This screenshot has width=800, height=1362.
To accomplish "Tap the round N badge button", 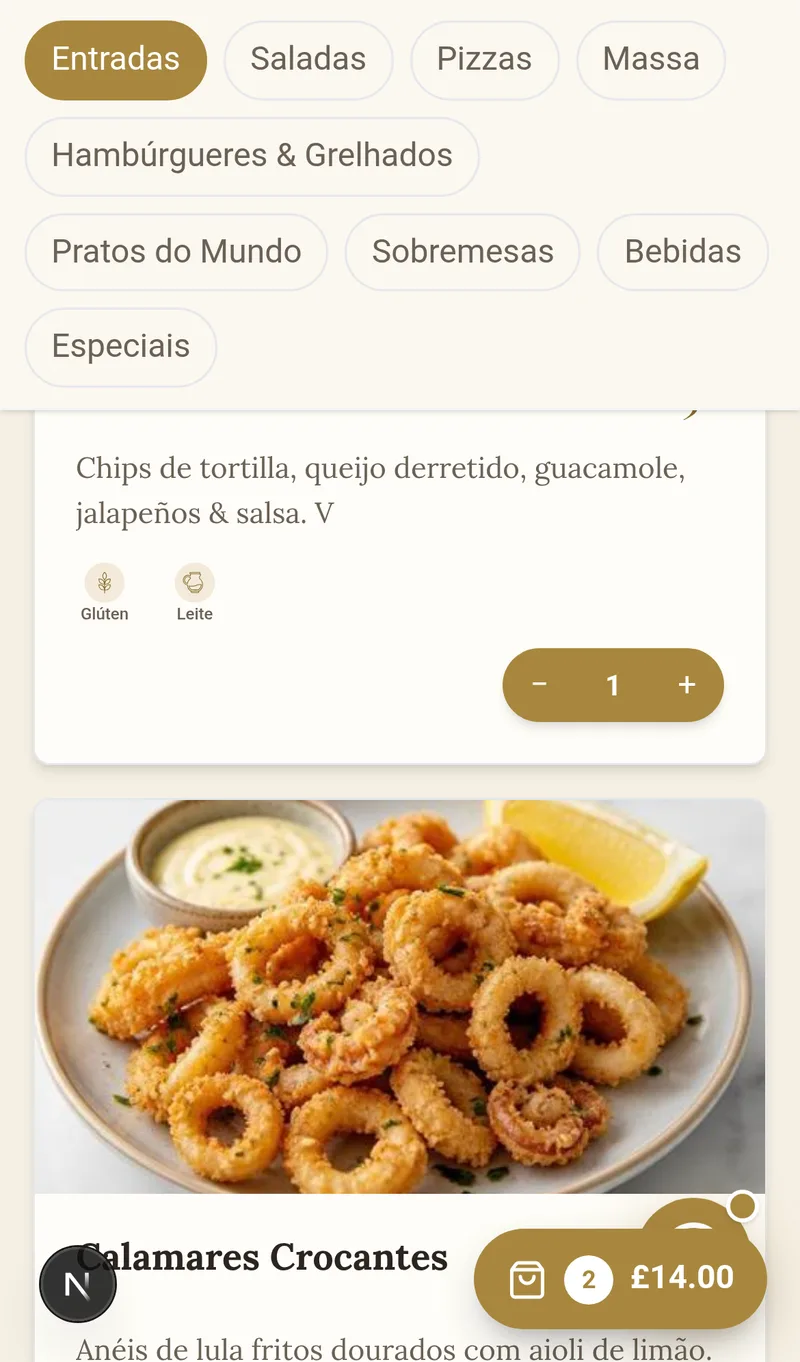I will point(78,1284).
